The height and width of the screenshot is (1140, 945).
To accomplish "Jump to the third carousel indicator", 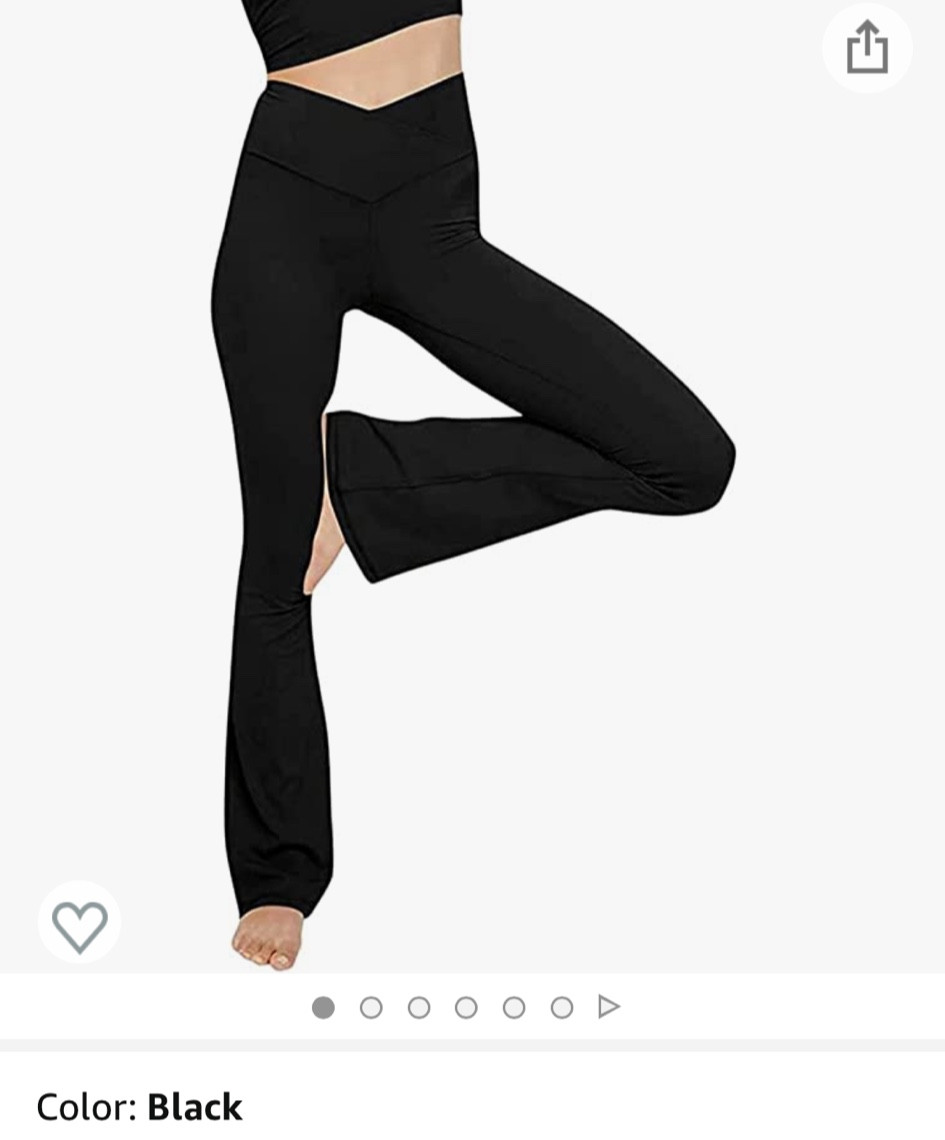I will (419, 1008).
